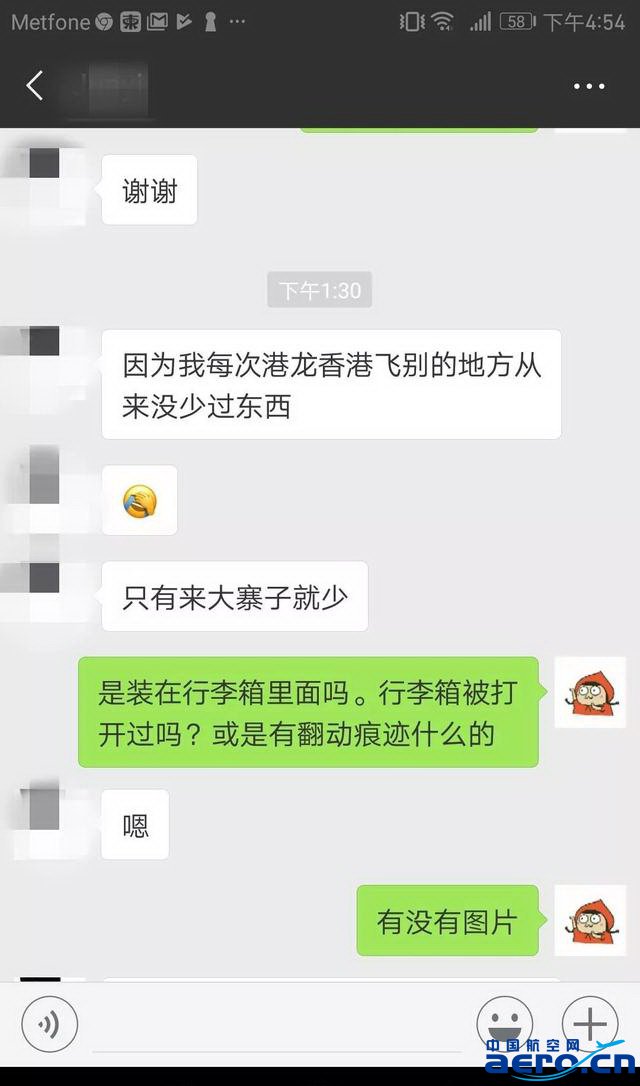Tap the red-hood avatar beside 有没有图片
The width and height of the screenshot is (640, 1086).
pos(590,920)
